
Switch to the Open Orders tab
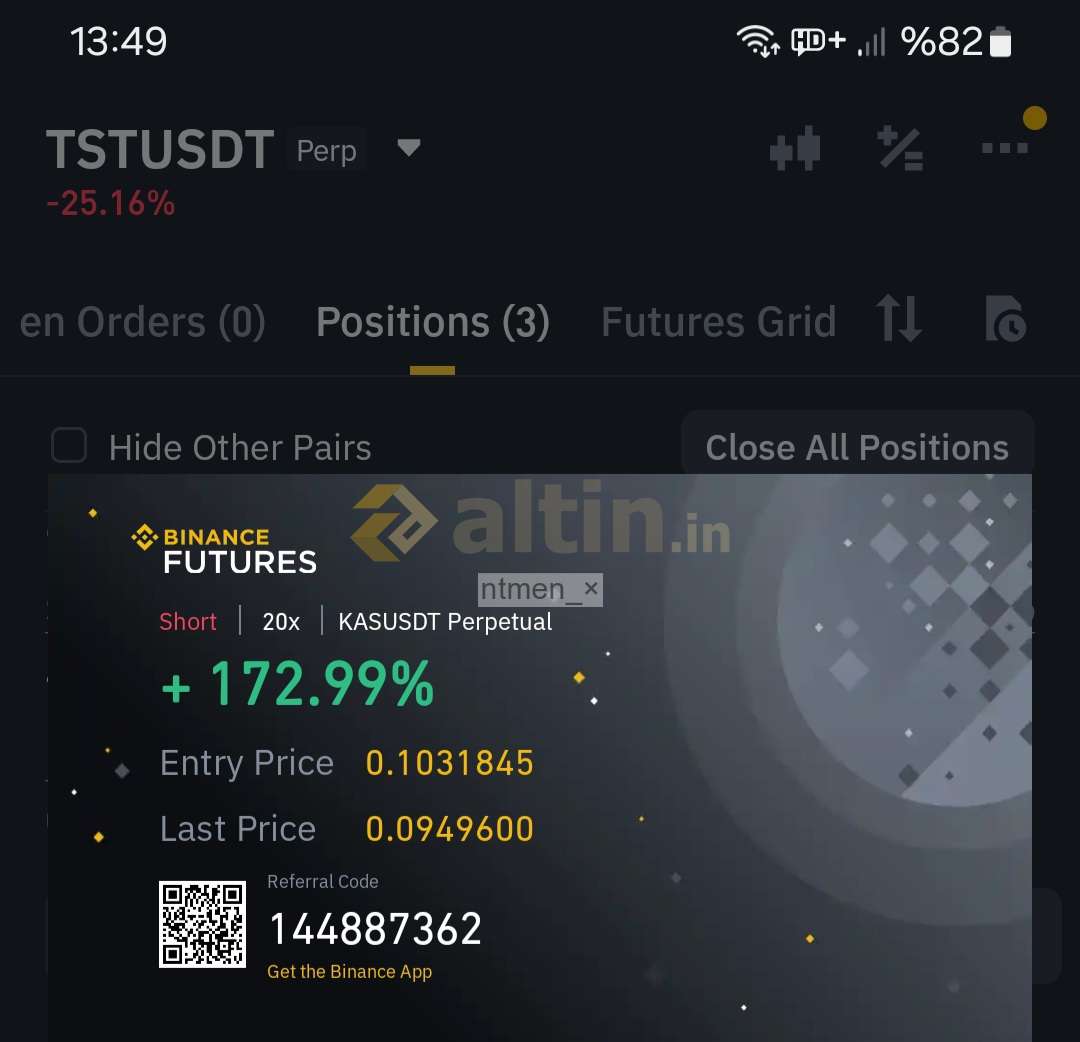(x=142, y=322)
